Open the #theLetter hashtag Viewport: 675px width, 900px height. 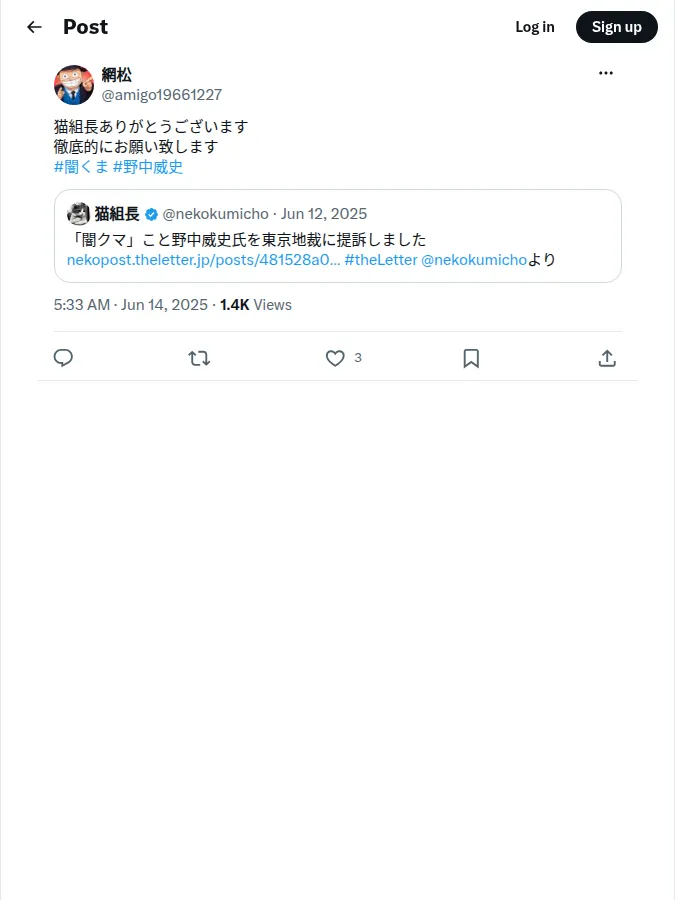tap(381, 260)
